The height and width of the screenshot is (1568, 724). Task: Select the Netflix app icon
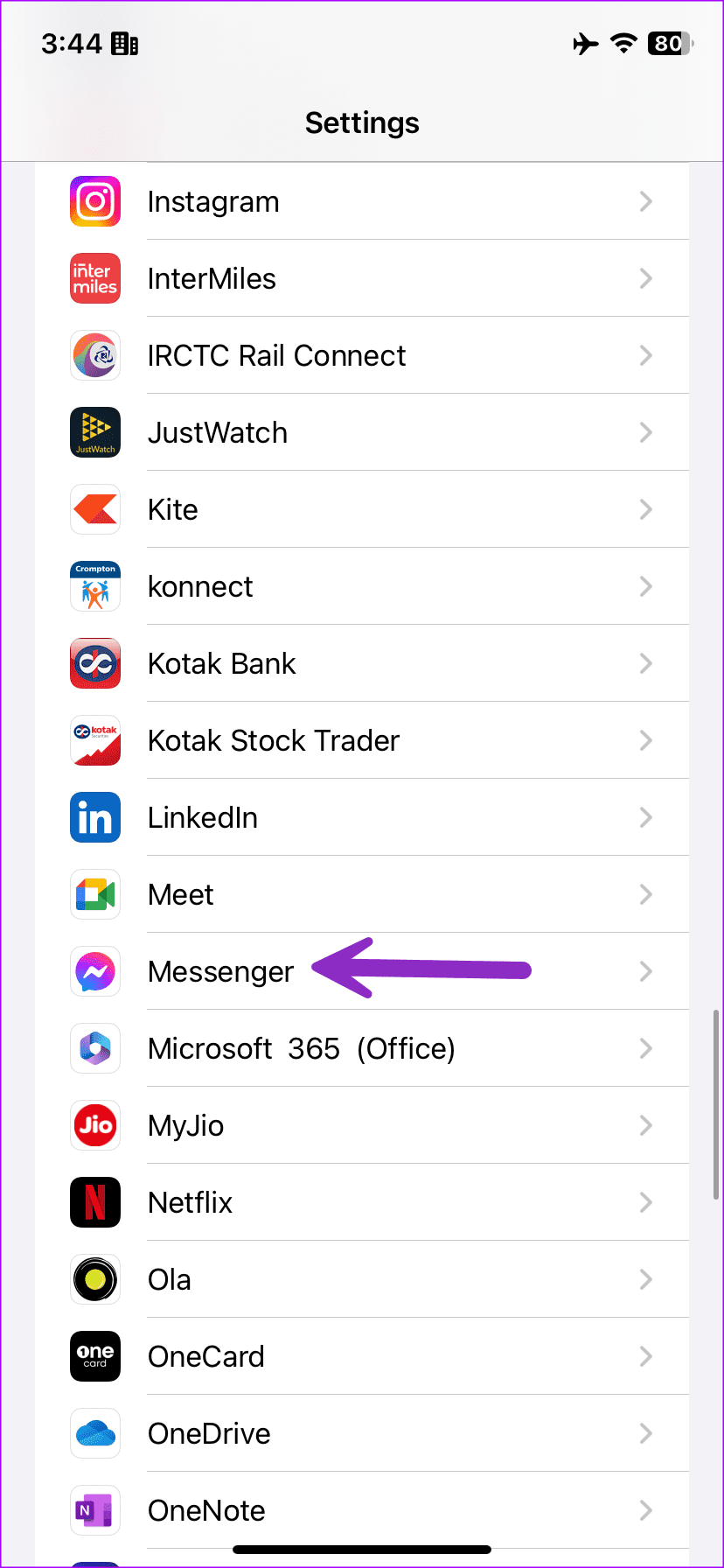click(x=94, y=1202)
